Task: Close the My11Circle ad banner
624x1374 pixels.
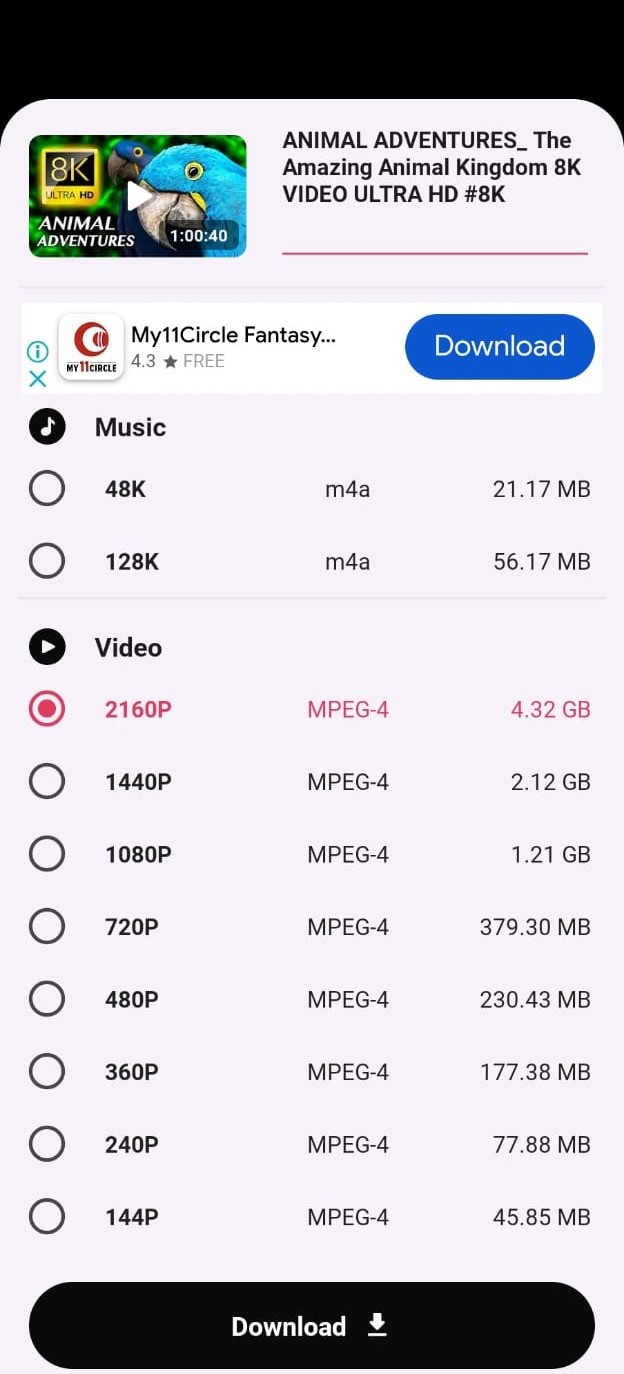Action: 37,379
